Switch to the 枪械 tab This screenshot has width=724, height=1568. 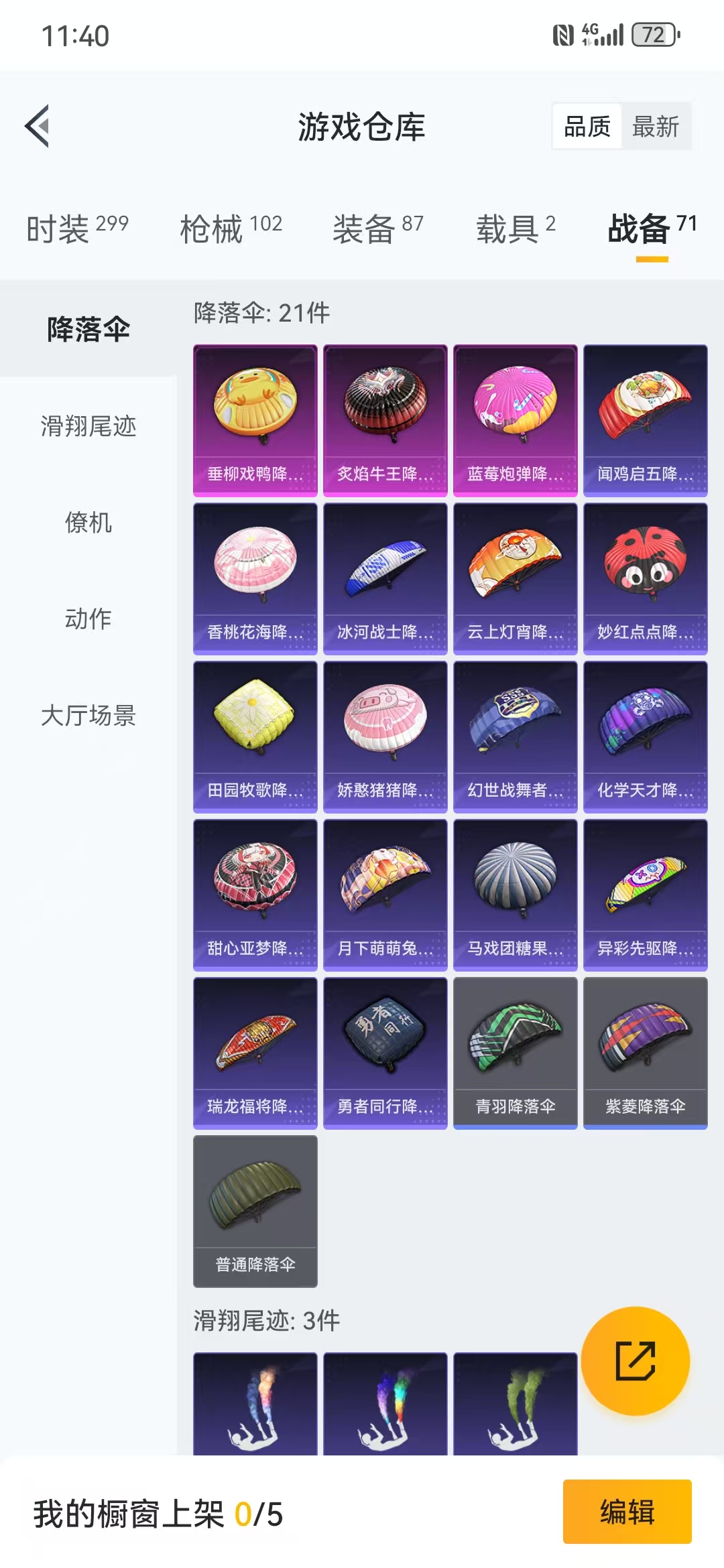(x=231, y=229)
